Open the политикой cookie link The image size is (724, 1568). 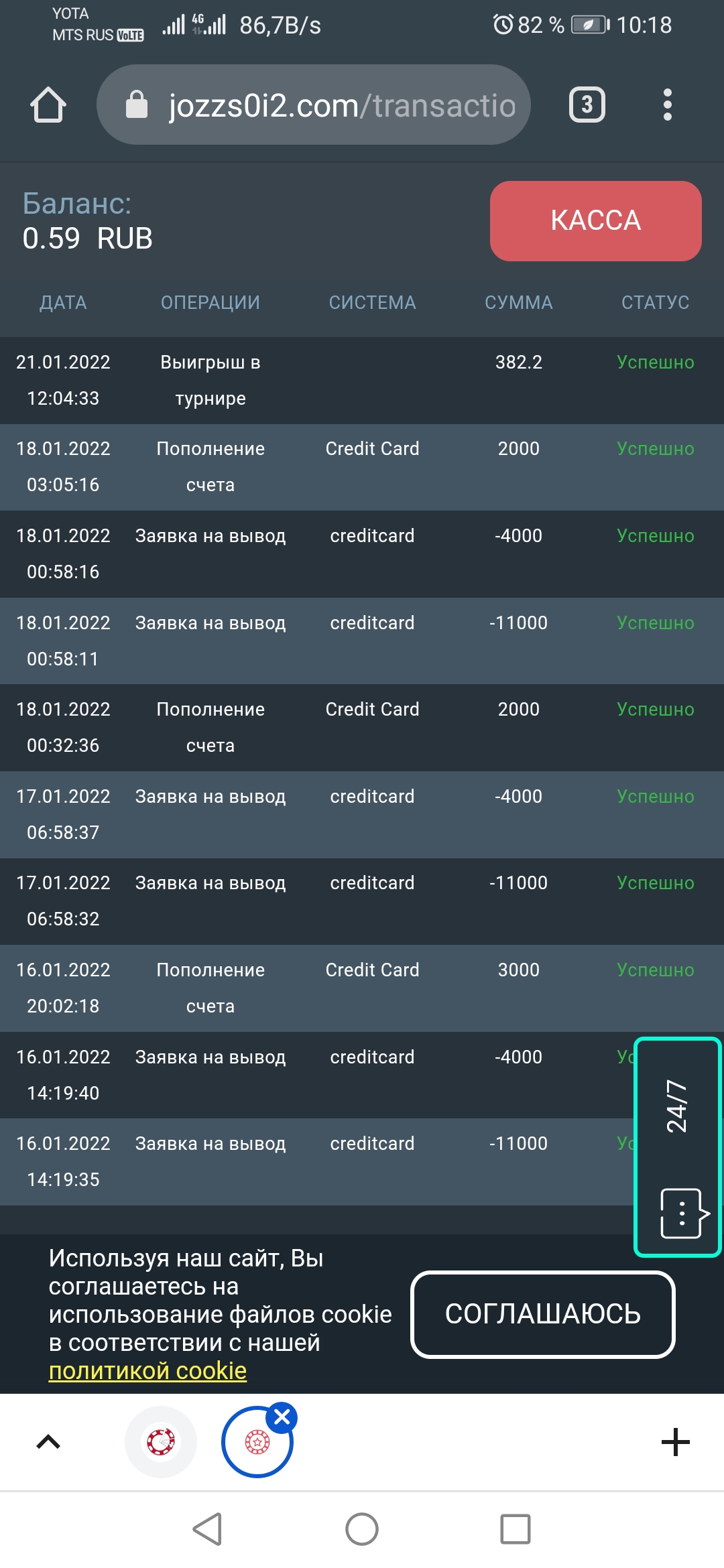[x=147, y=1370]
